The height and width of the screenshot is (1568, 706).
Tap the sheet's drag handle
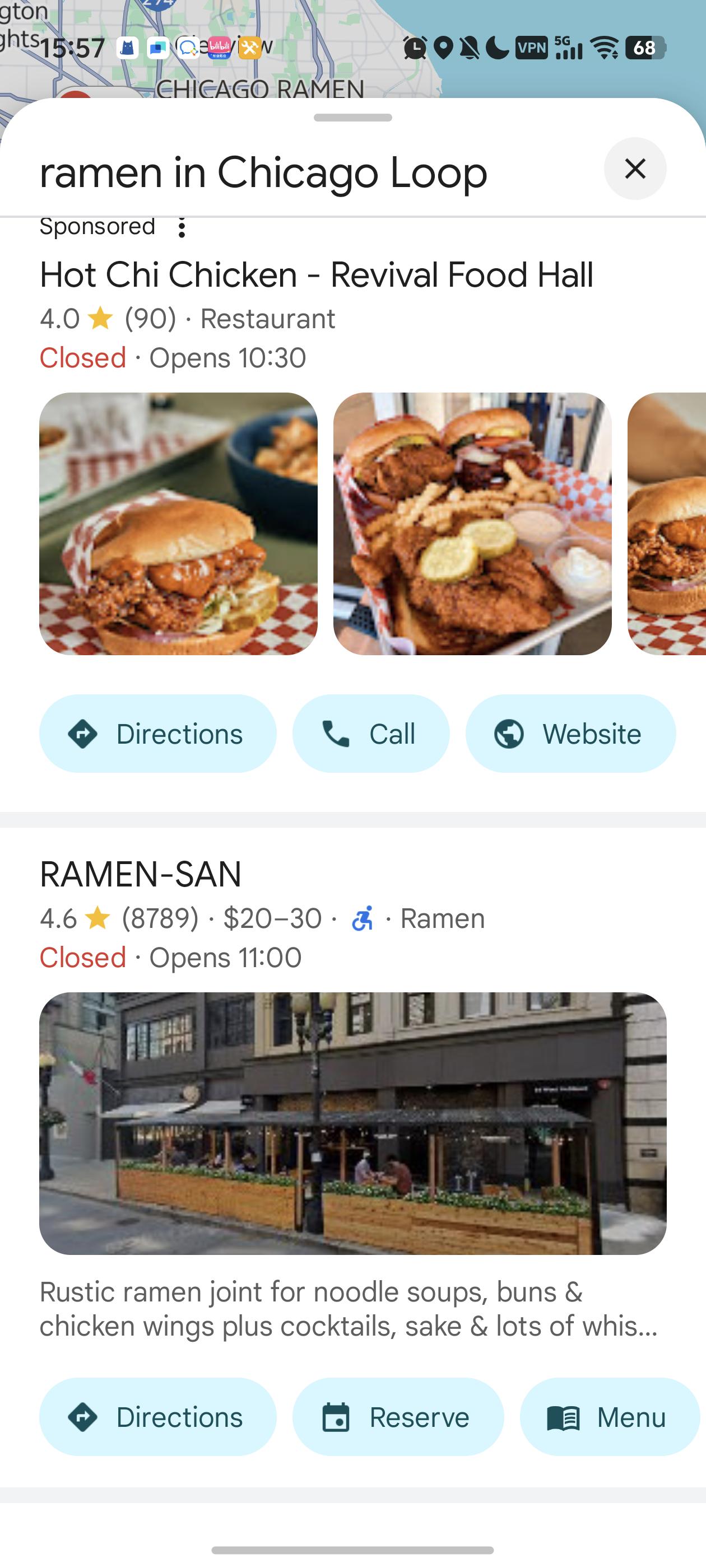[352, 118]
